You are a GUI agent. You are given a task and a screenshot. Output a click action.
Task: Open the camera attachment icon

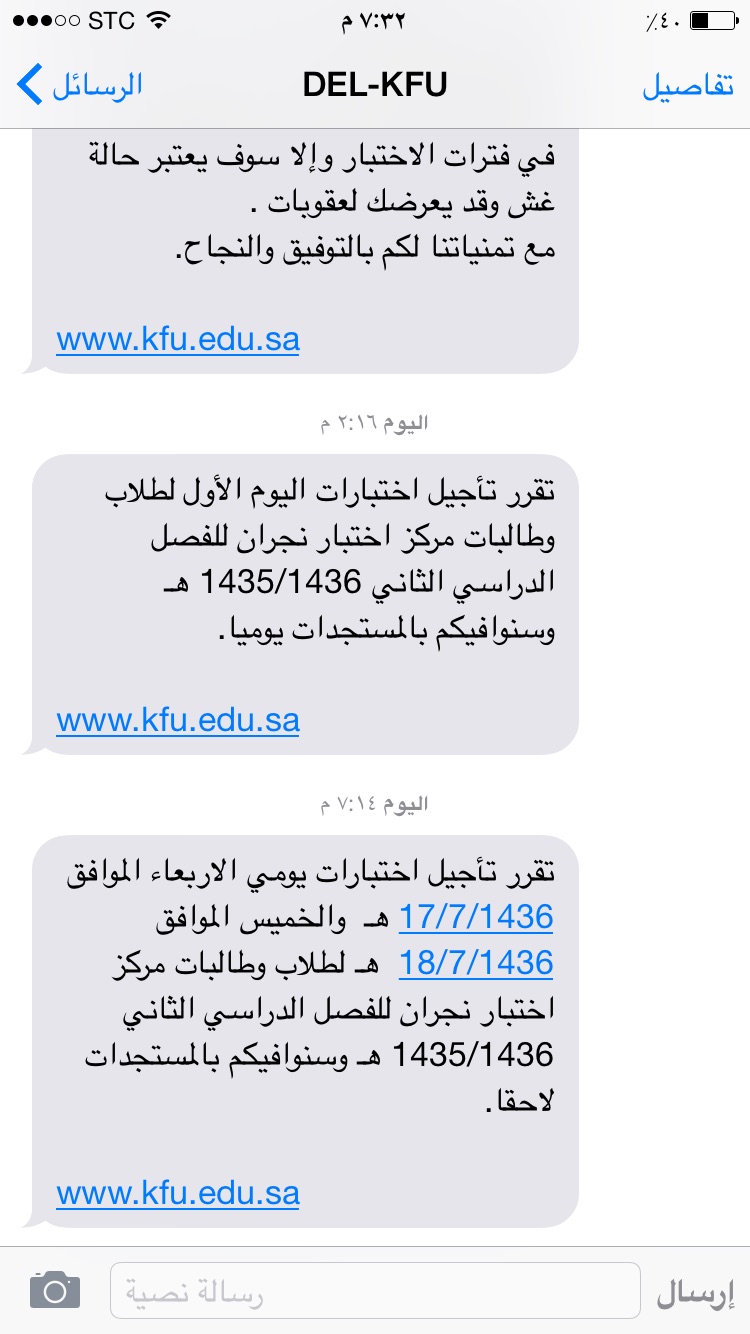(x=54, y=1291)
